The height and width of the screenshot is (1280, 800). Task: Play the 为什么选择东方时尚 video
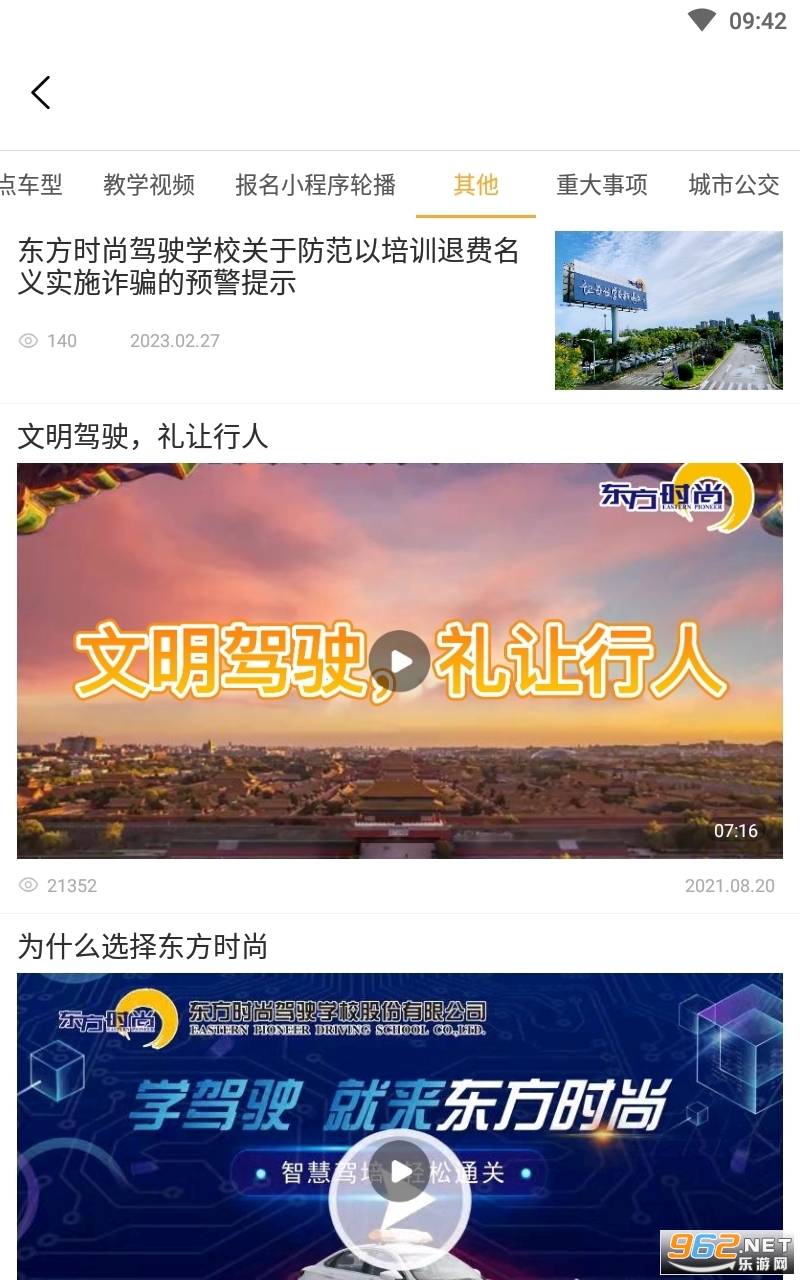[x=400, y=1172]
